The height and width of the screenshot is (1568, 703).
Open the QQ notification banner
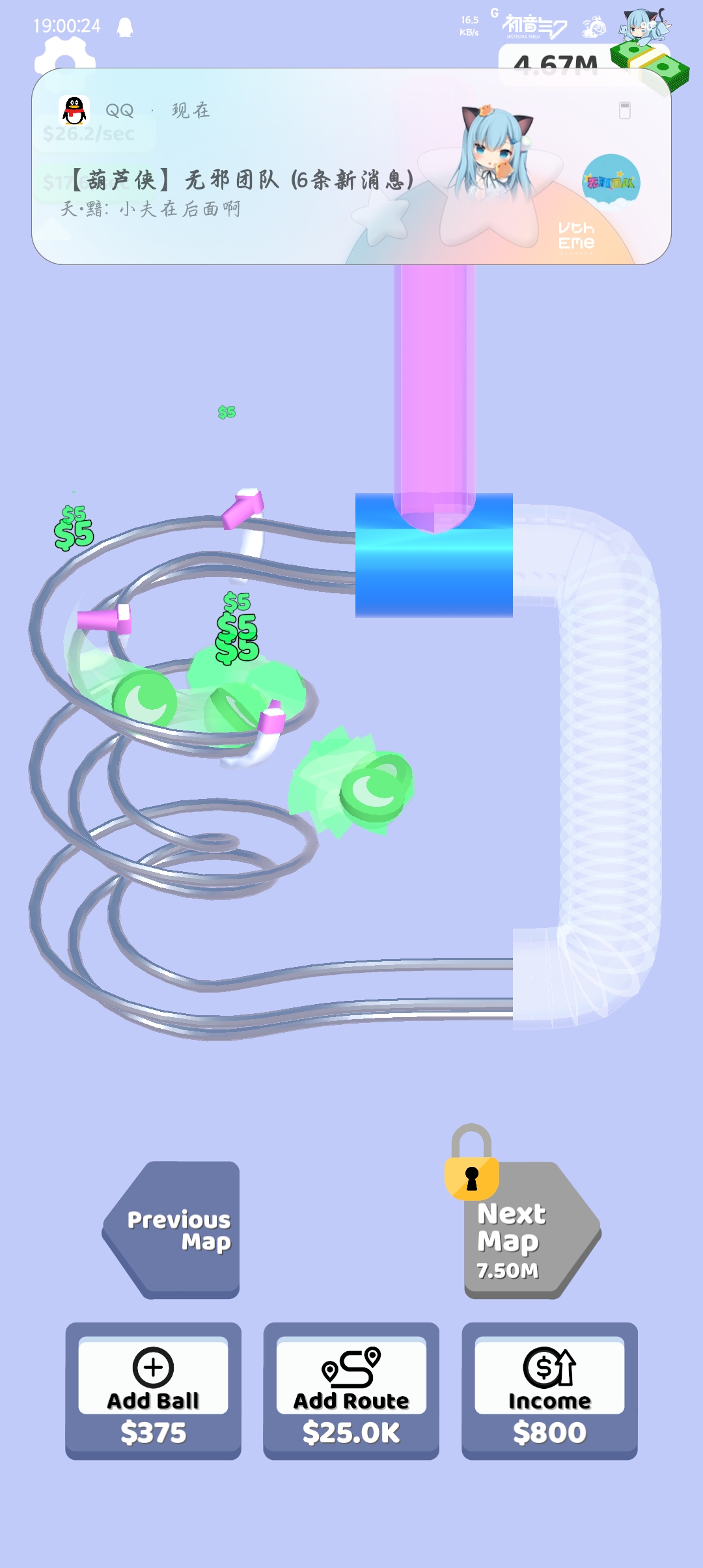(x=351, y=167)
